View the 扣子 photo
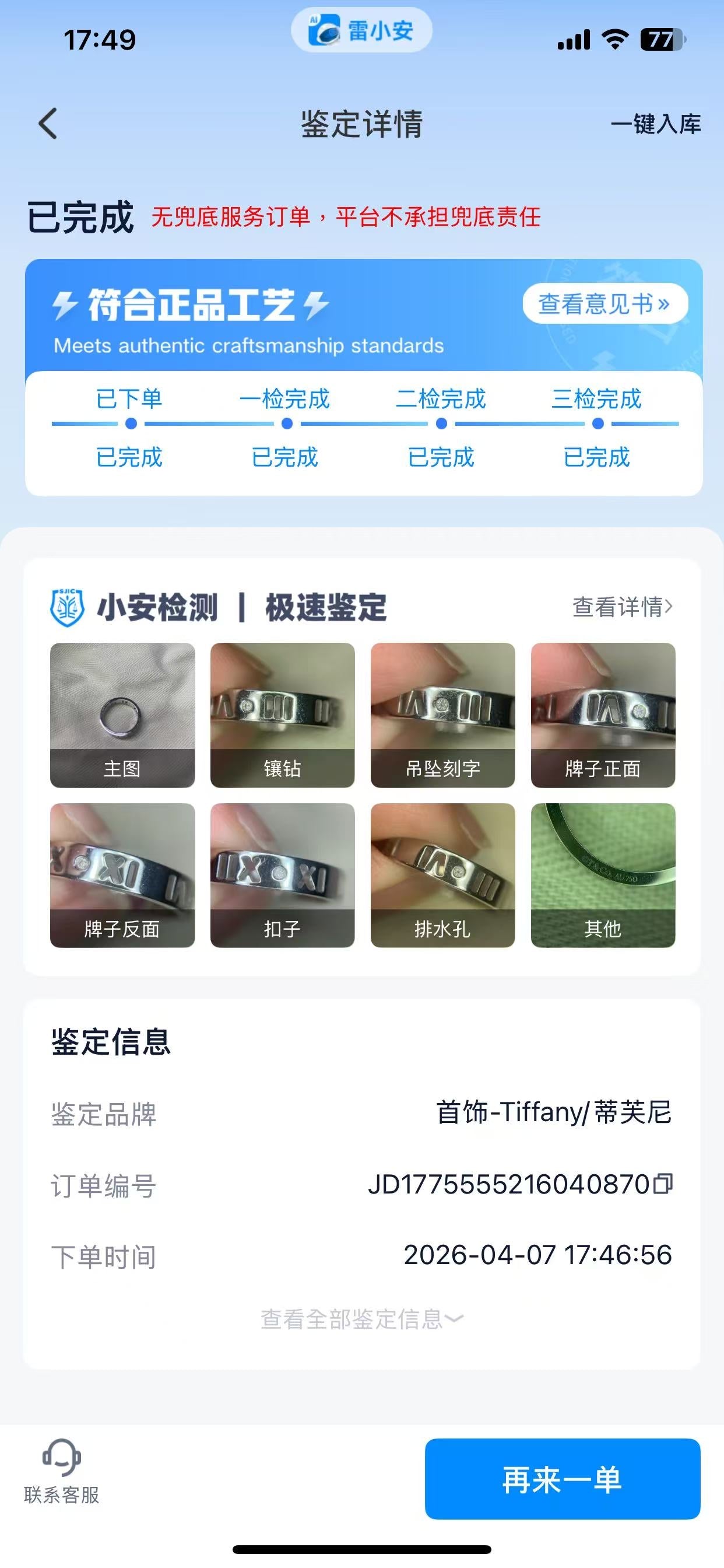This screenshot has width=724, height=1568. coord(282,876)
